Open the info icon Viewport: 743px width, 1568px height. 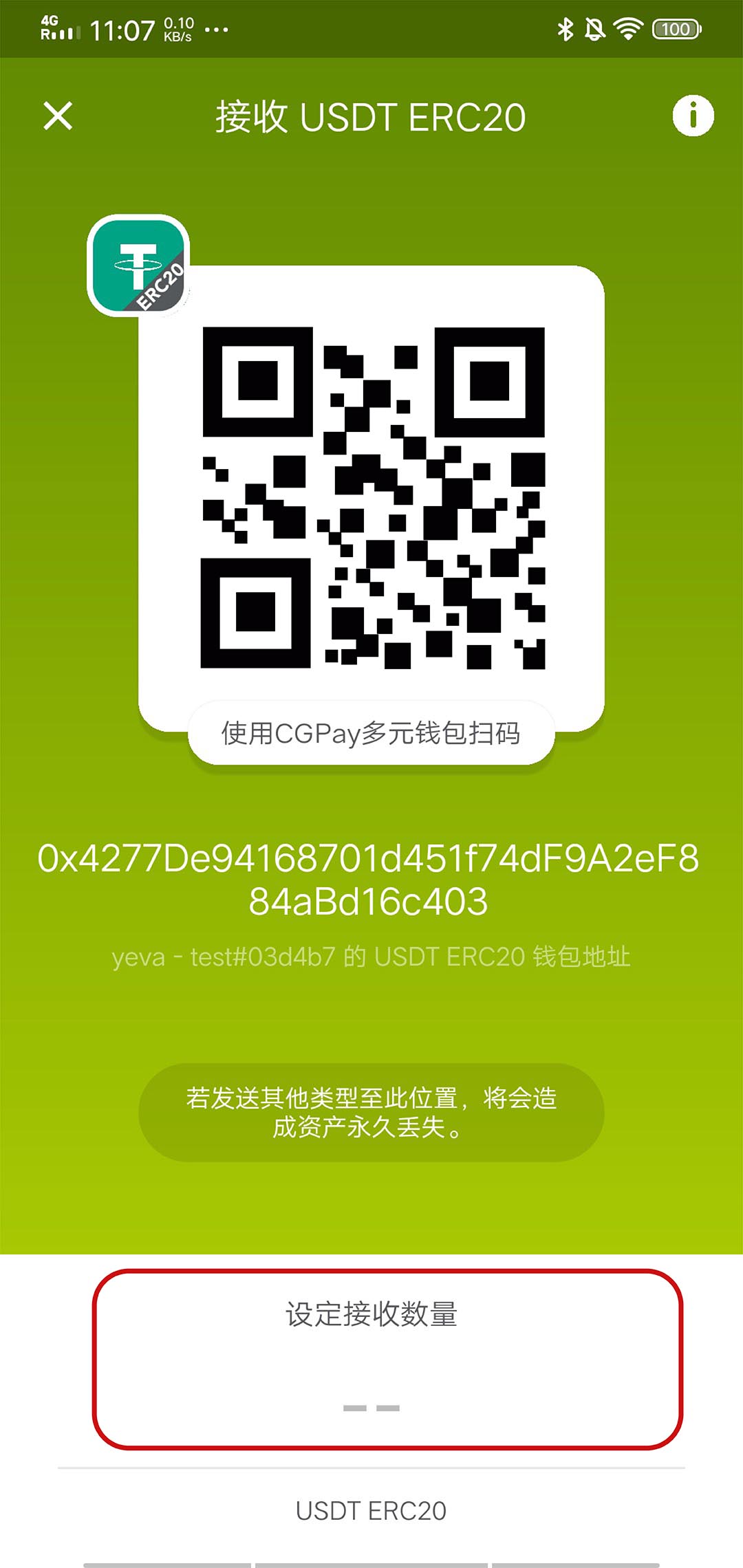click(x=693, y=116)
